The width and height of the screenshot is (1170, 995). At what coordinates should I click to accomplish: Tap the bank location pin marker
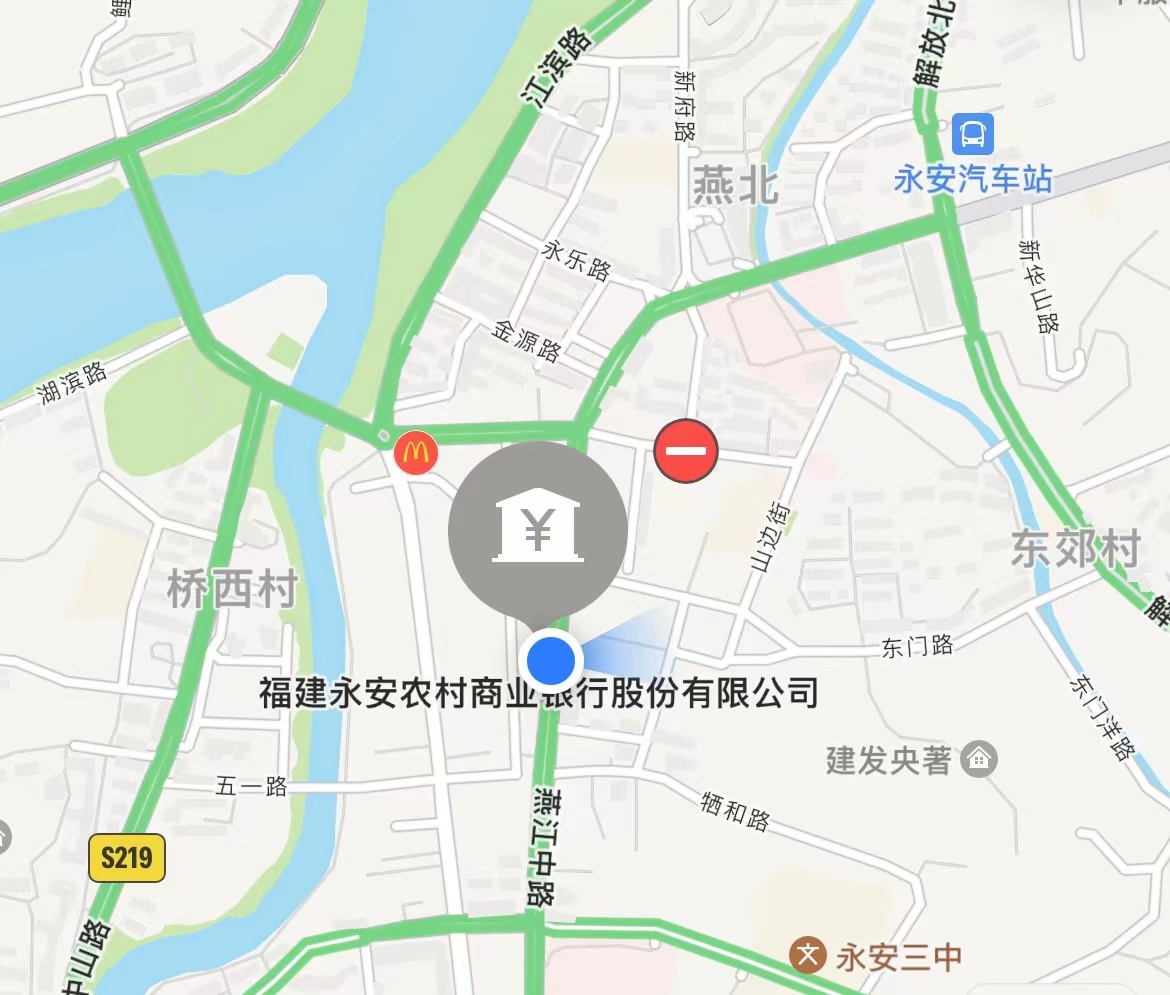coord(537,530)
